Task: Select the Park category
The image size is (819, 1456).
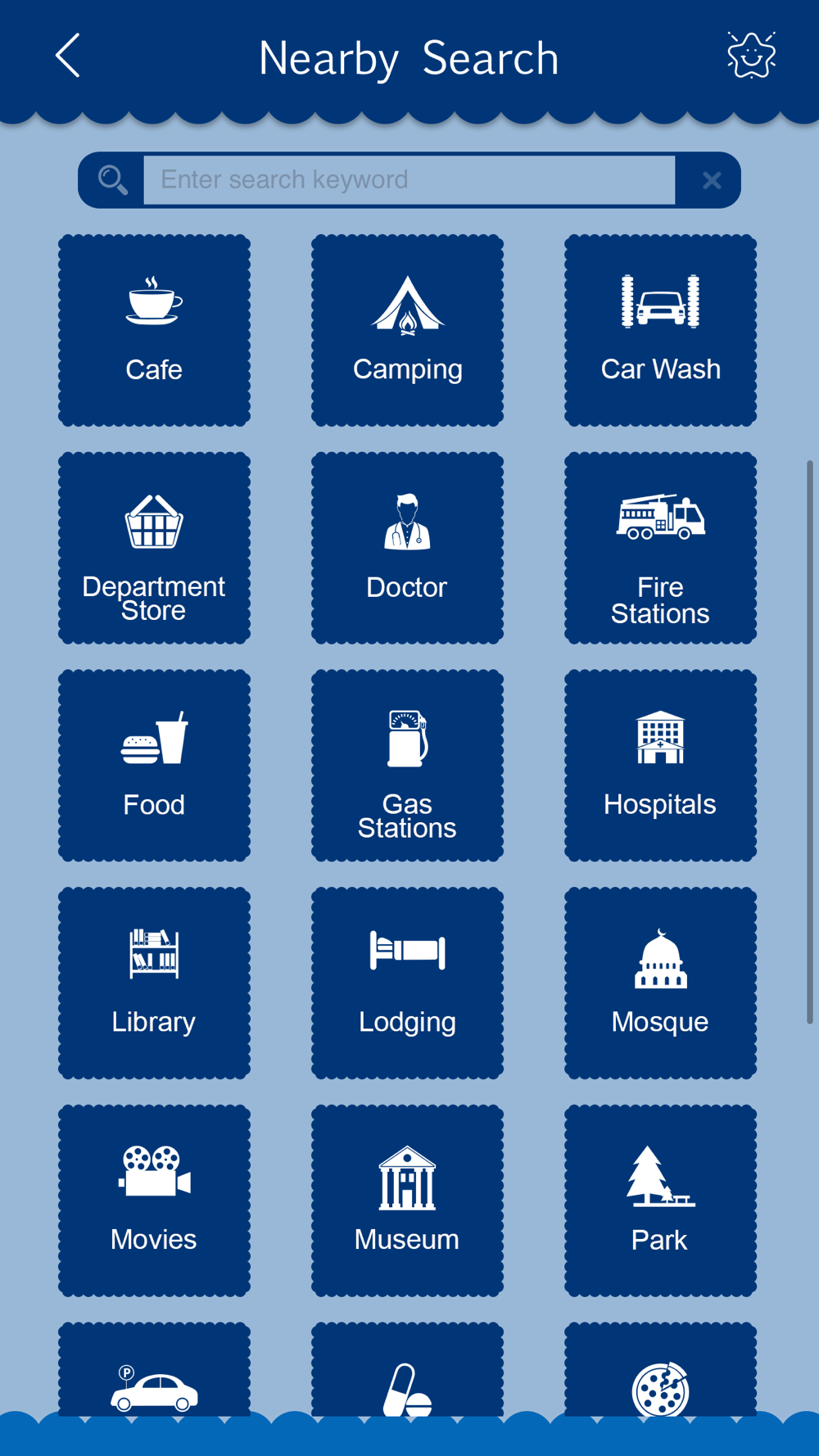Action: pyautogui.click(x=660, y=1201)
